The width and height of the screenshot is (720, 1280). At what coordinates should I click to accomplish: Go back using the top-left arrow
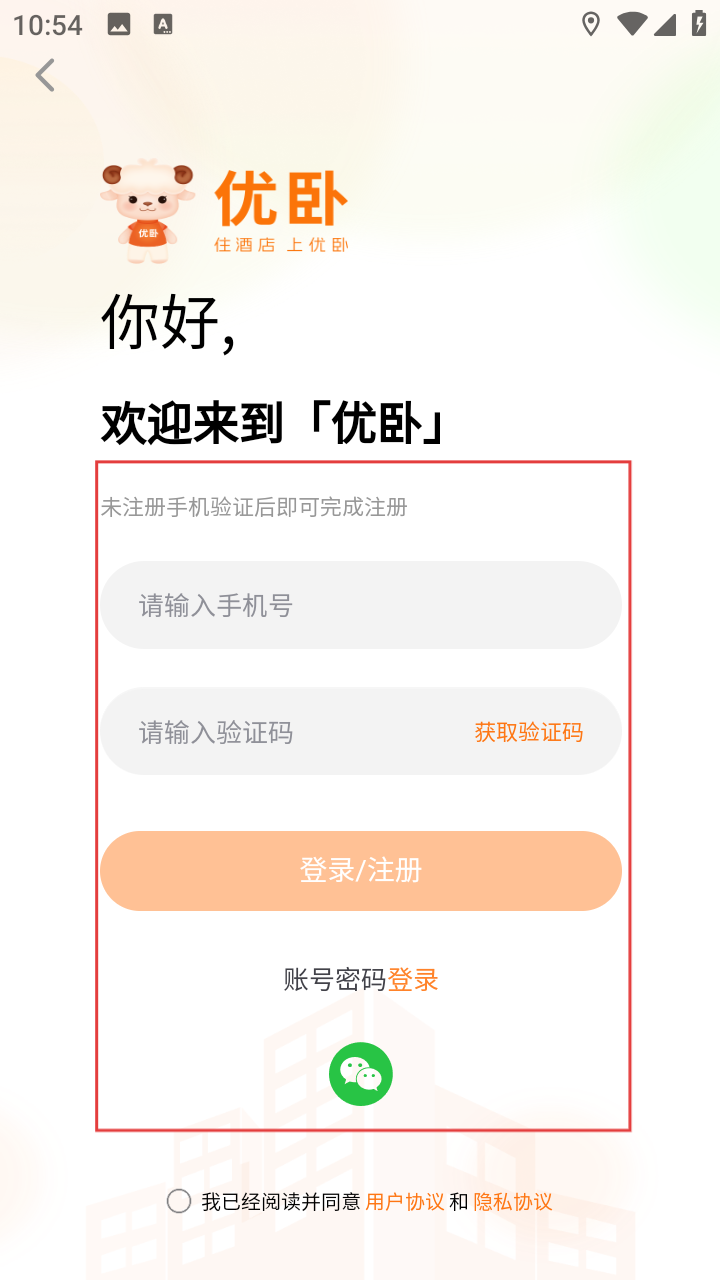coord(45,75)
